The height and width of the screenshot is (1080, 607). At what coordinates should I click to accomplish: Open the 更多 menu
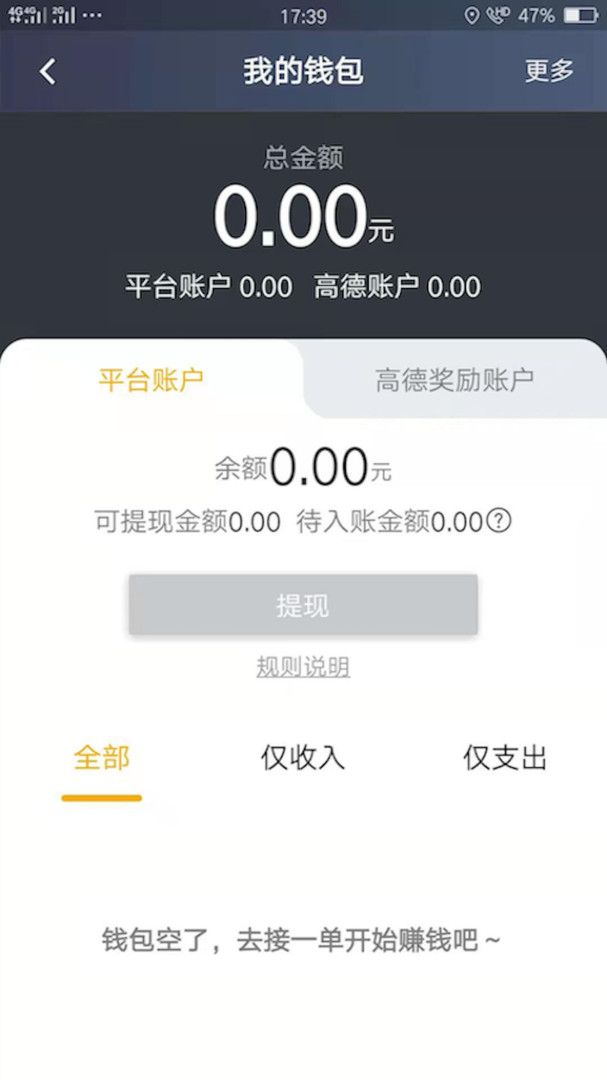(549, 72)
